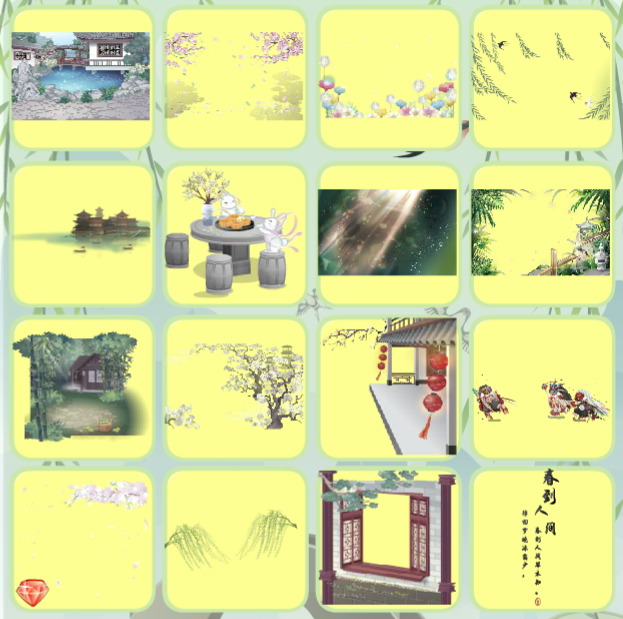Viewport: 623px width, 619px height.
Task: Select the willow and swallows tile
Action: pyautogui.click(x=541, y=78)
